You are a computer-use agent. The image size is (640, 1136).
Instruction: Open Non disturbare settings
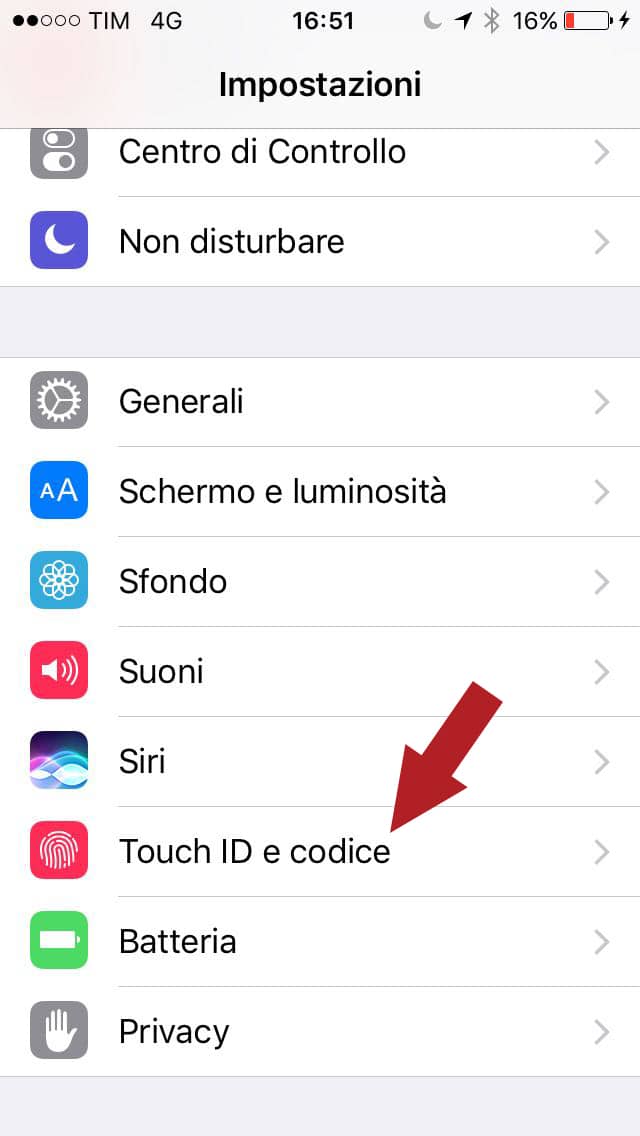231,242
